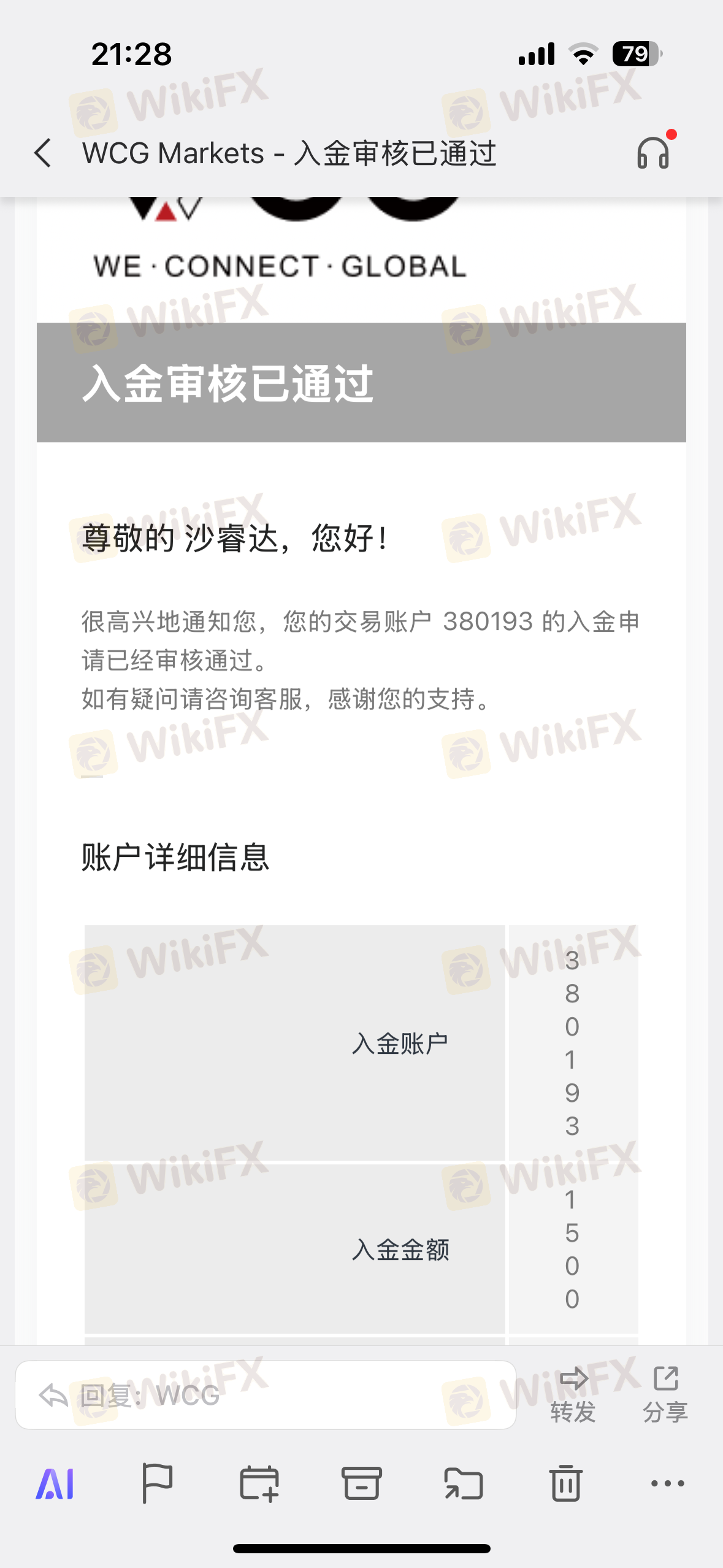Add email to calendar
Image resolution: width=723 pixels, height=1568 pixels.
pos(259,1483)
